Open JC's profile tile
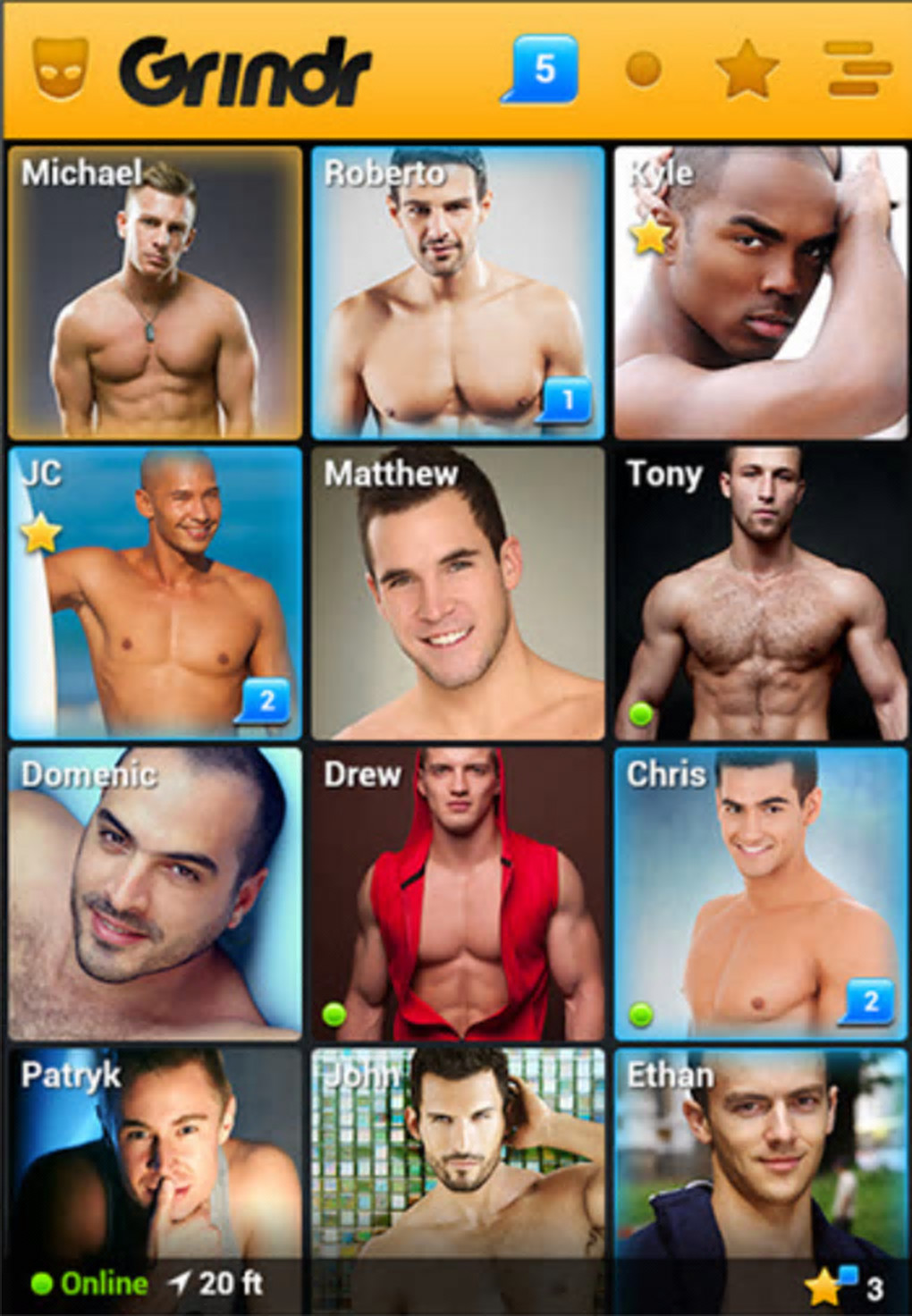The width and height of the screenshot is (912, 1316). (x=156, y=594)
